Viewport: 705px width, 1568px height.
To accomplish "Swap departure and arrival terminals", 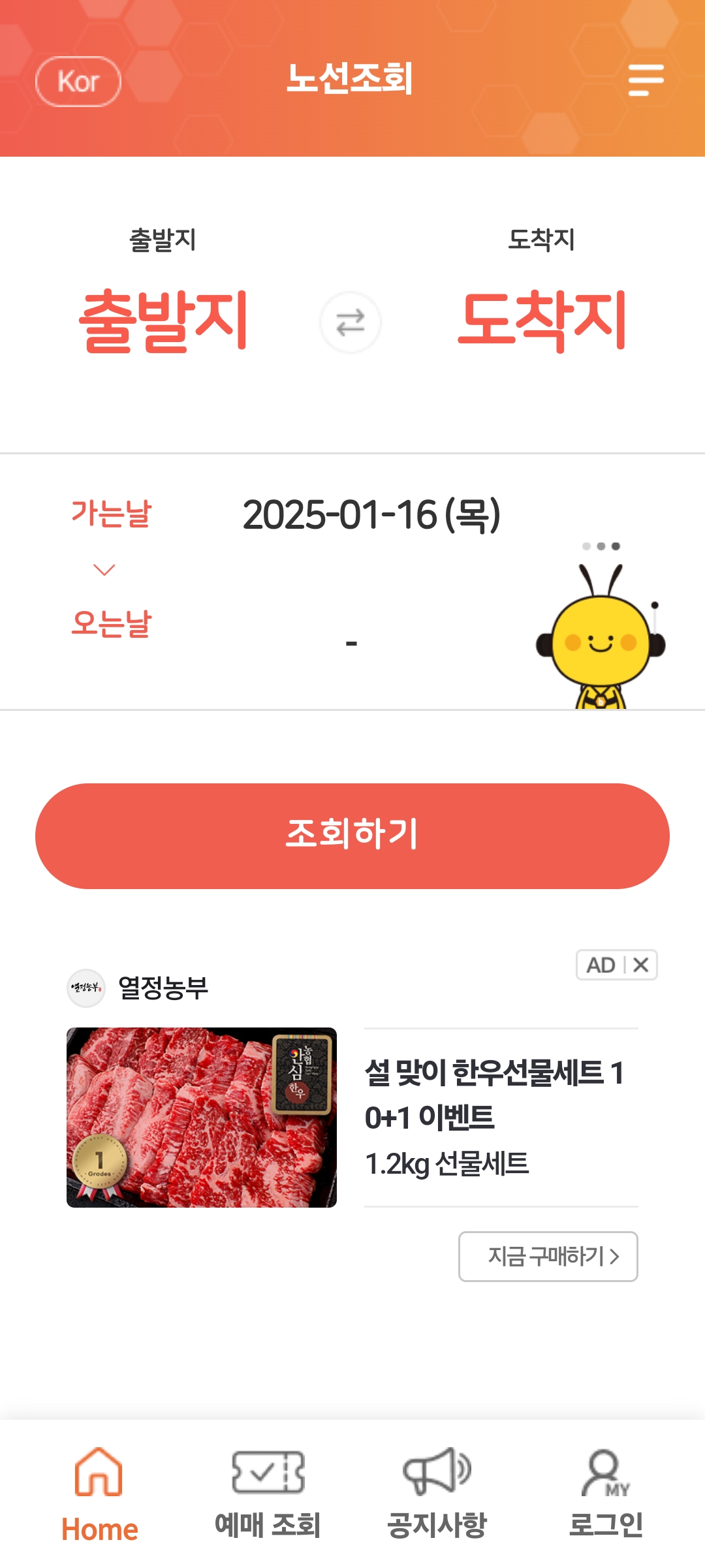I will tap(351, 322).
